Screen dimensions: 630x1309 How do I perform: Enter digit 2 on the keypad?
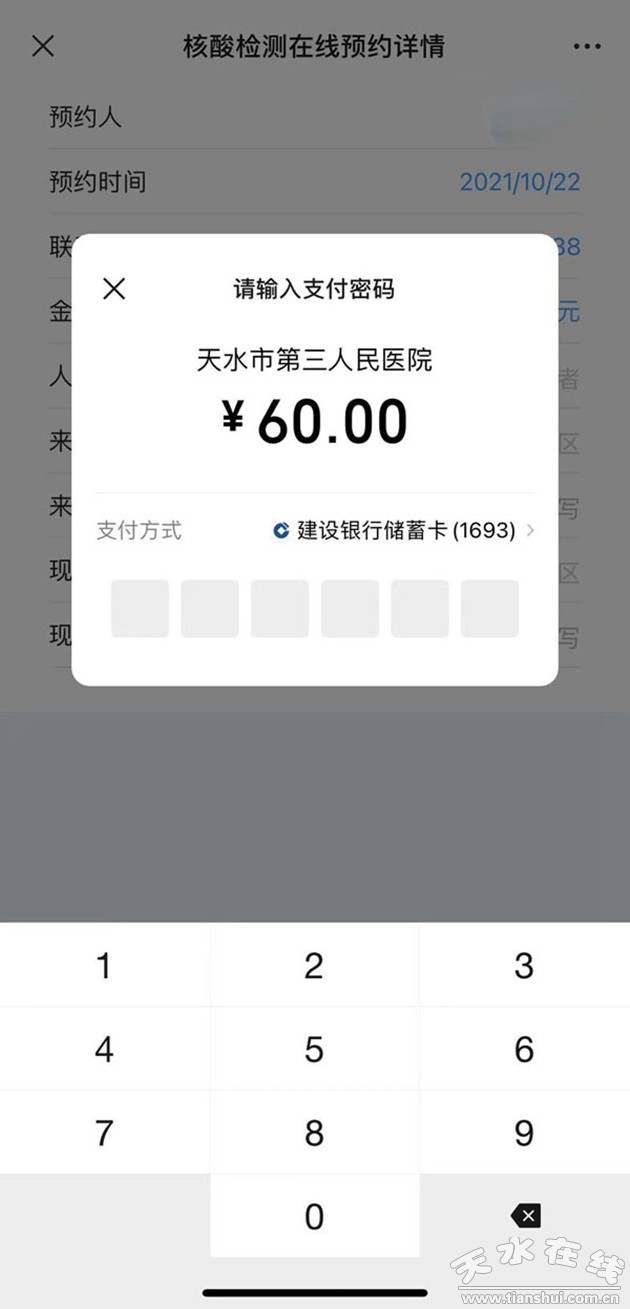pos(314,965)
